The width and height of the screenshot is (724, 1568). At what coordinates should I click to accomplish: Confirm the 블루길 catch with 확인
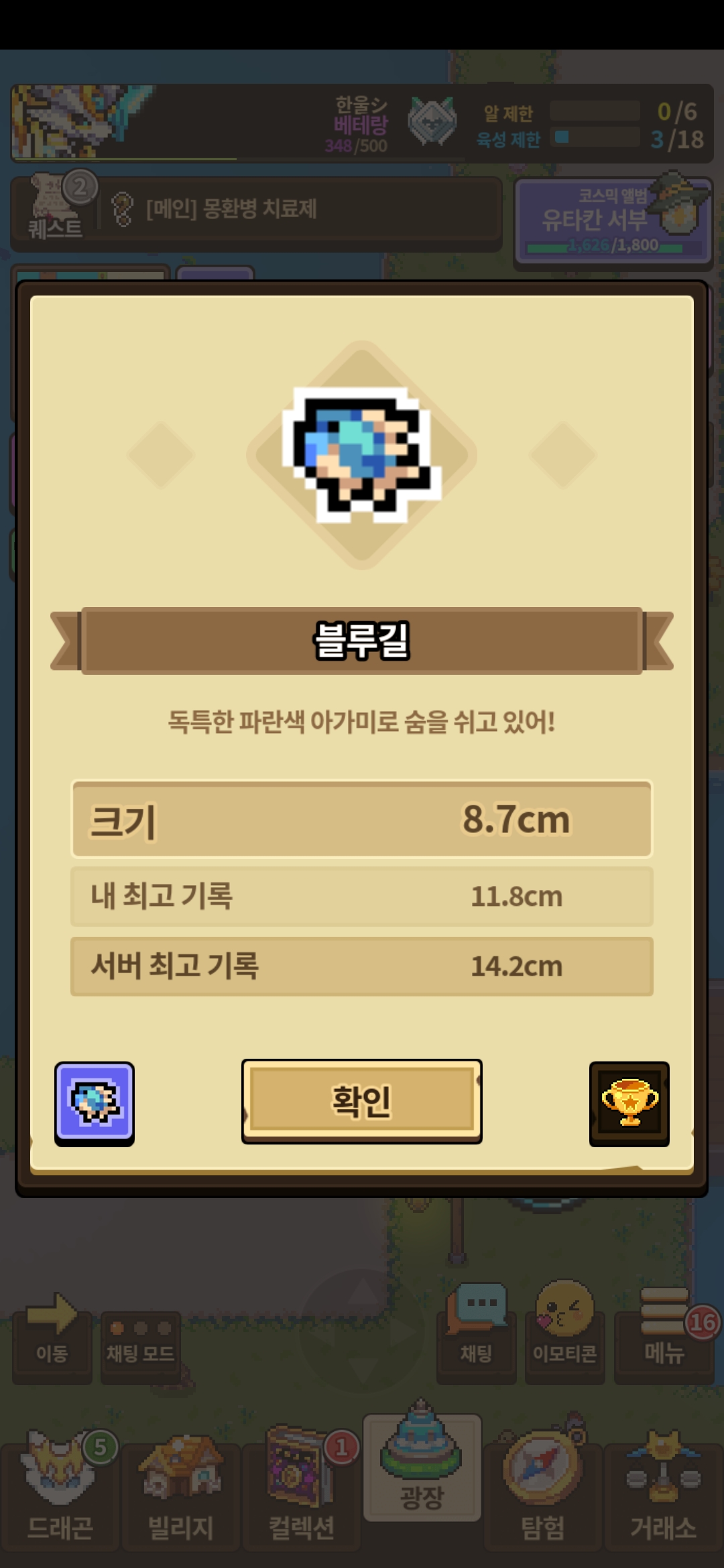point(361,1101)
